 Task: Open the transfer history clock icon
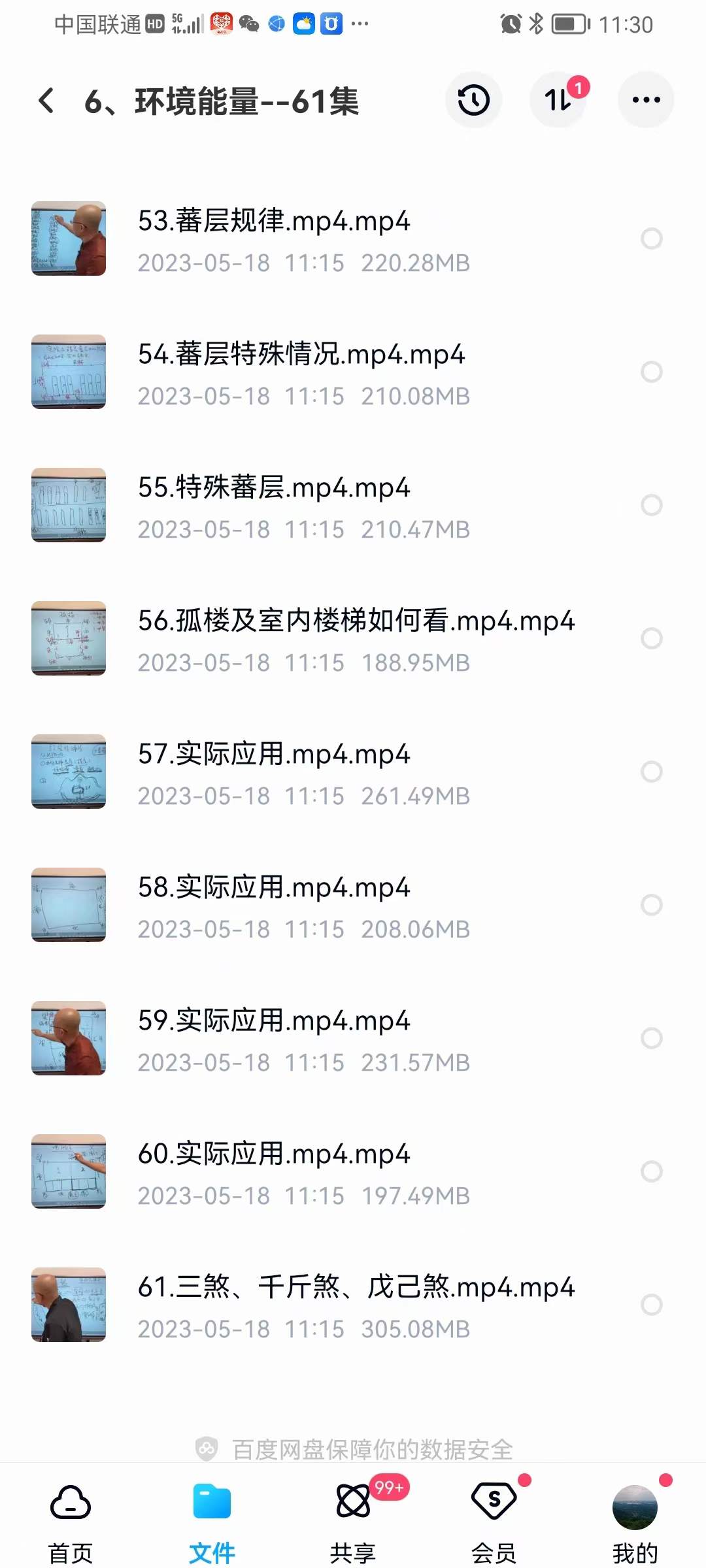tap(473, 100)
